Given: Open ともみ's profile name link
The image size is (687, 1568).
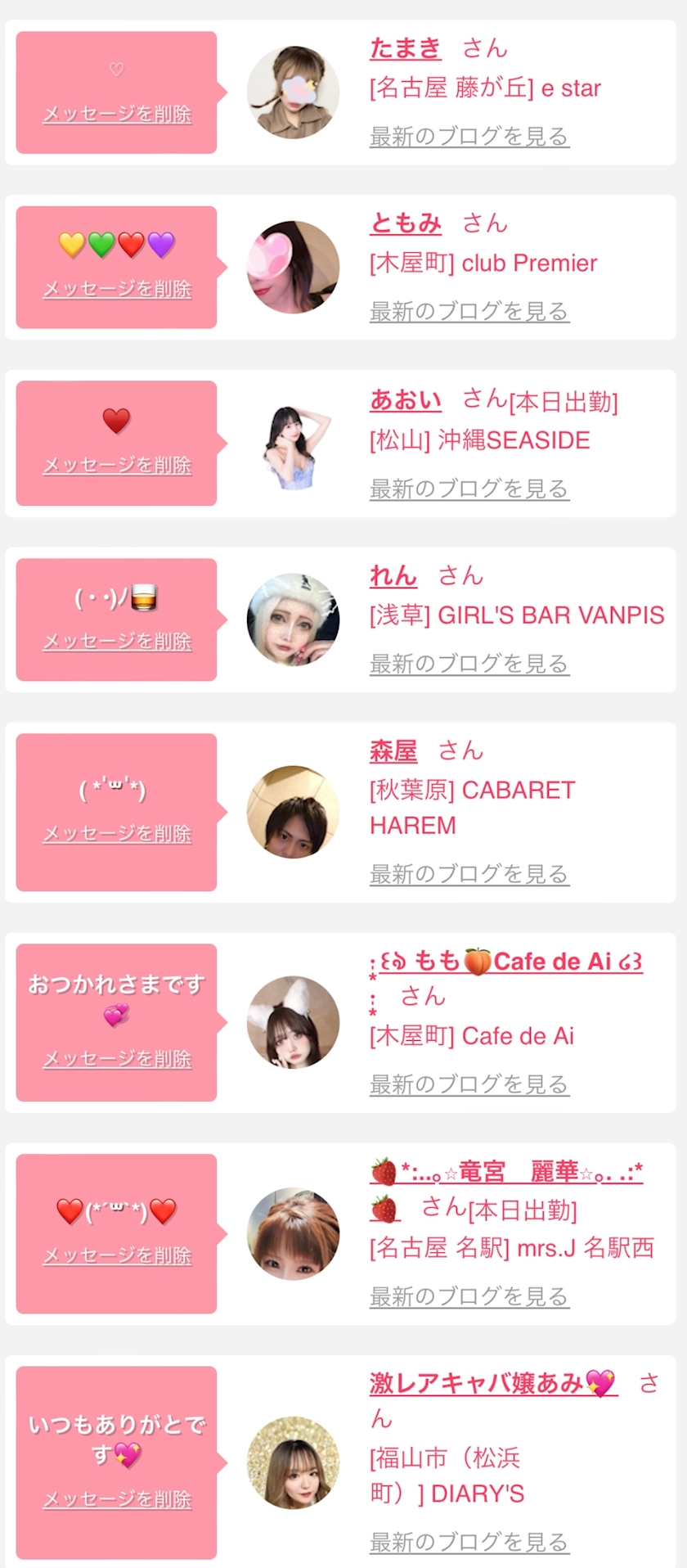Looking at the screenshot, I should [x=405, y=223].
